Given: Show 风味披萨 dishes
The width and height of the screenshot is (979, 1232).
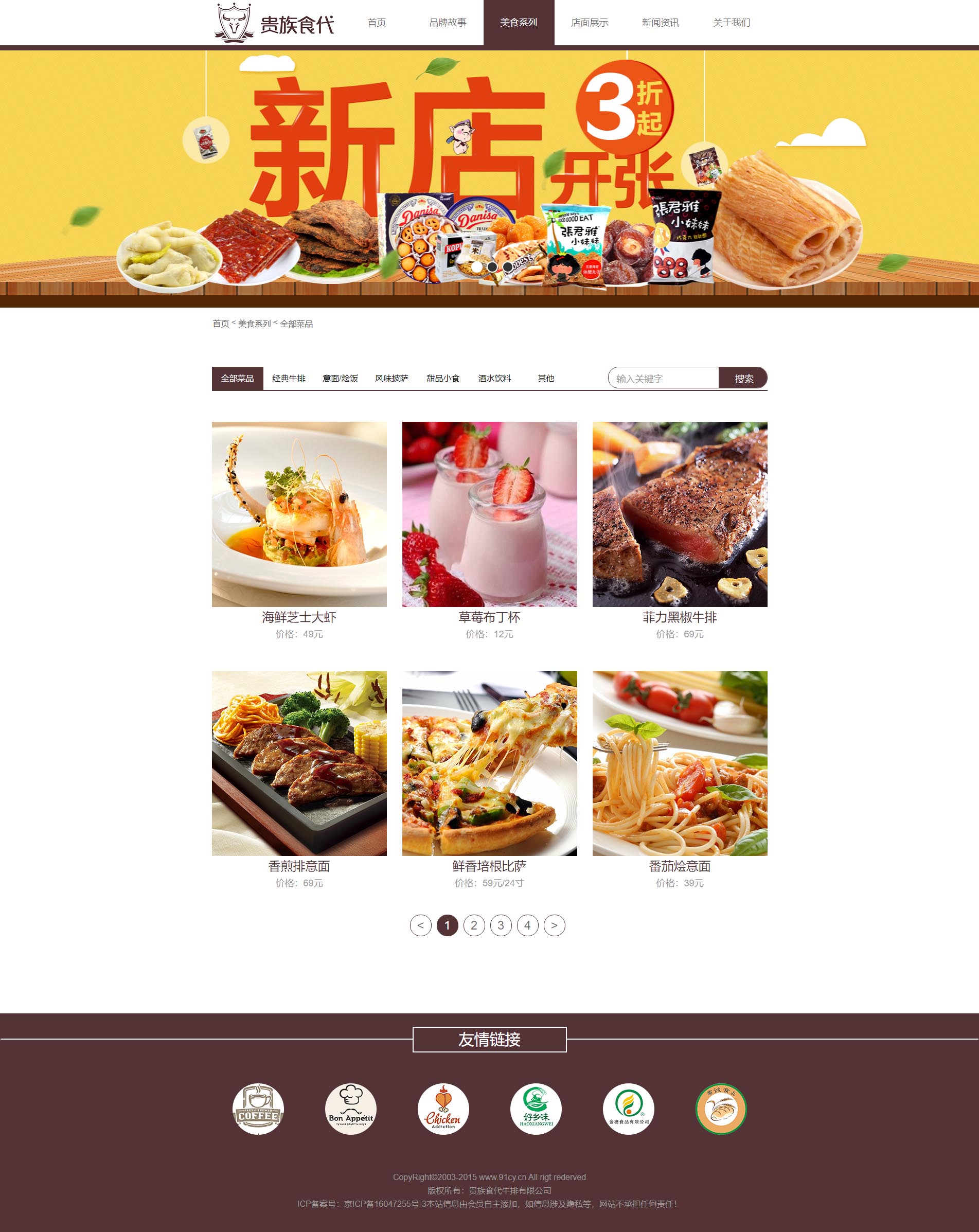Looking at the screenshot, I should tap(391, 378).
